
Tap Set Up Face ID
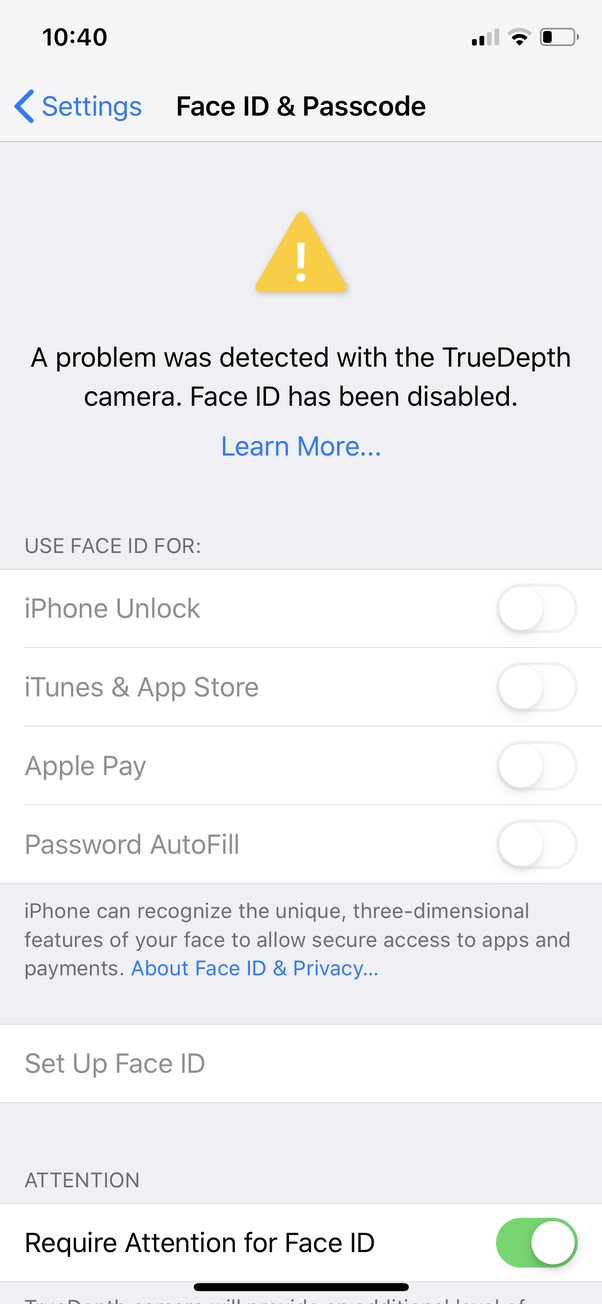(x=115, y=1063)
